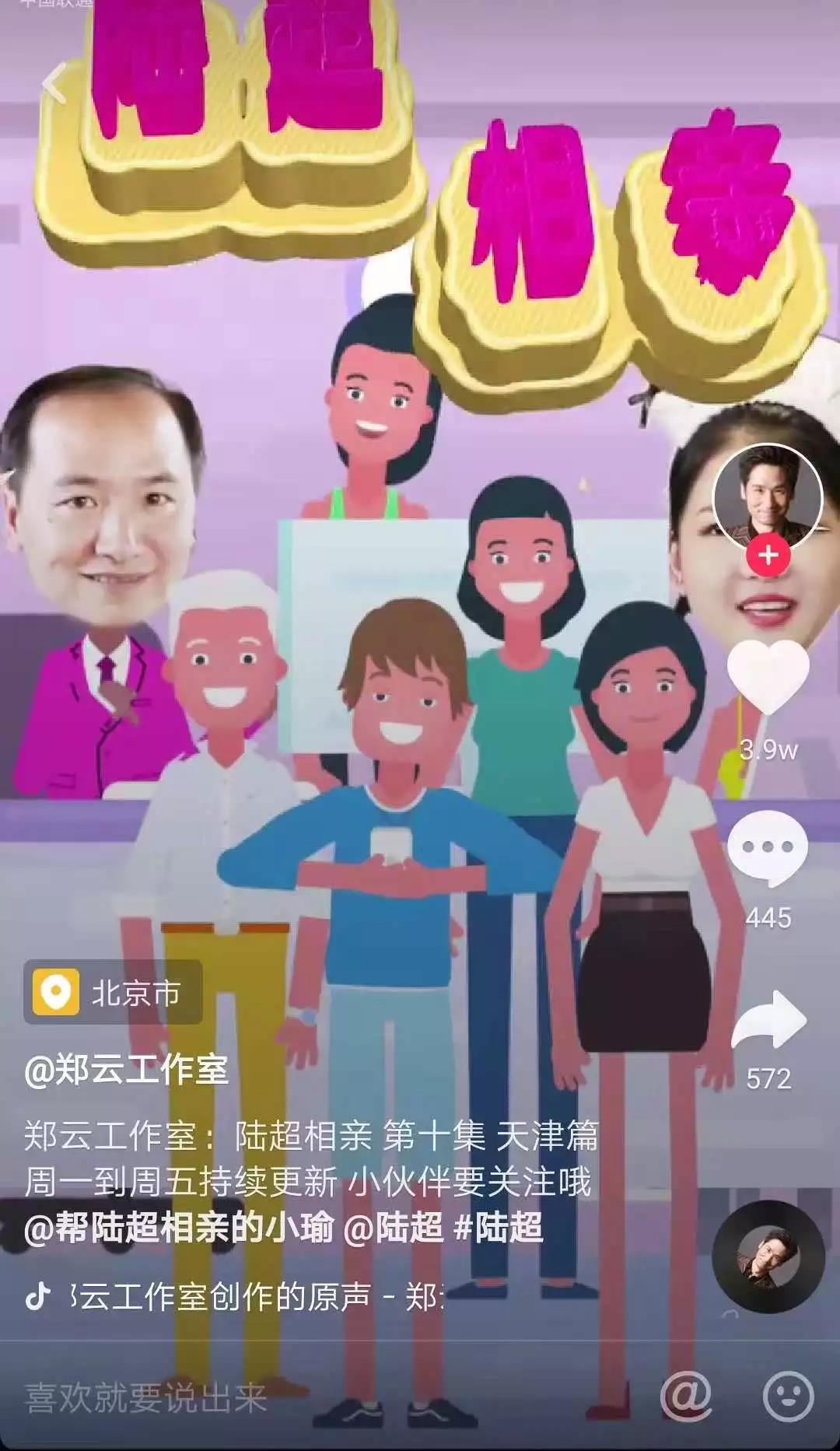This screenshot has height=1451, width=840.
Task: Open the 北京市 location tag
Action: point(114,993)
